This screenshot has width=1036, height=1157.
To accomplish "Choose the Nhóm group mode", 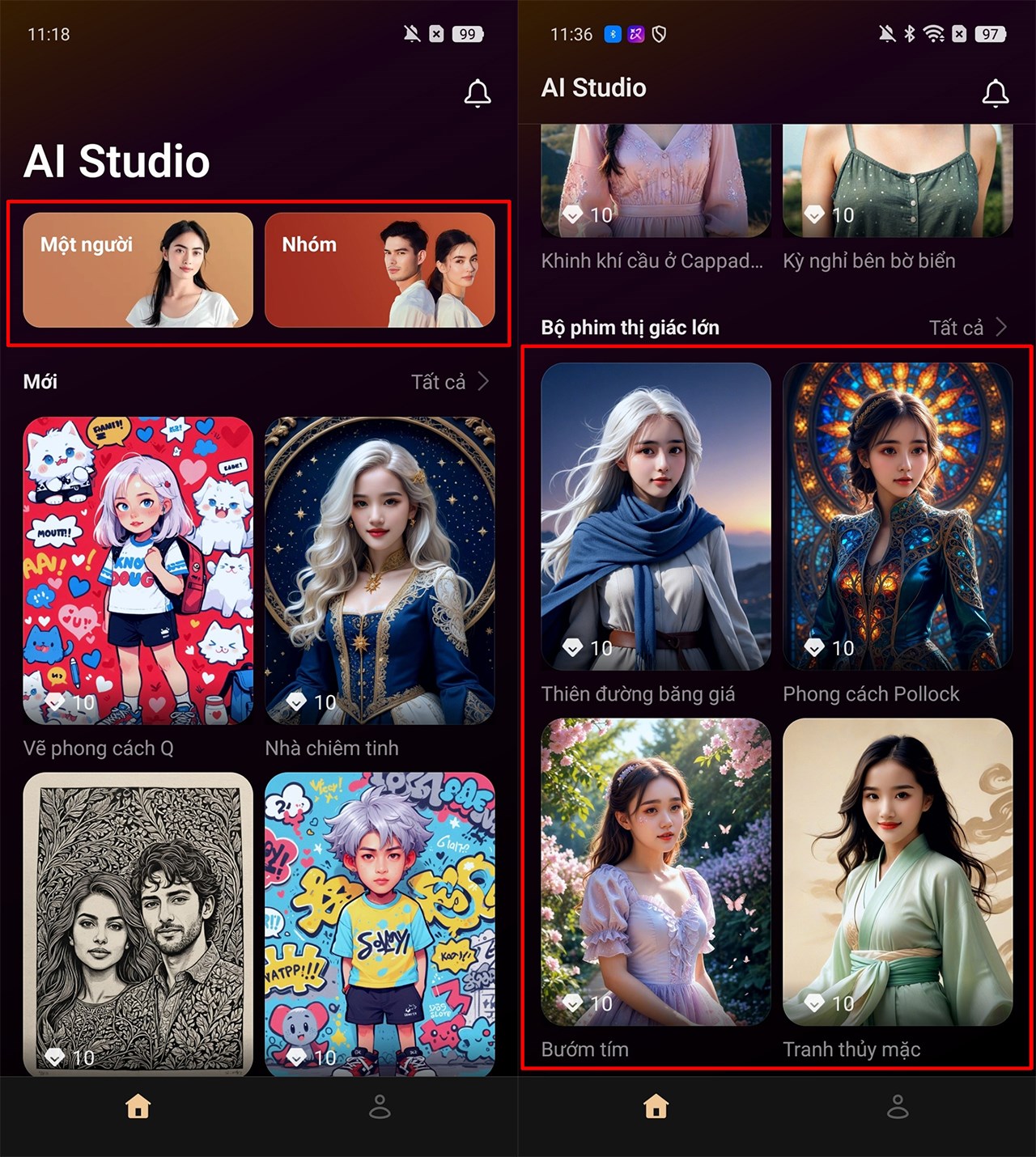I will [380, 270].
